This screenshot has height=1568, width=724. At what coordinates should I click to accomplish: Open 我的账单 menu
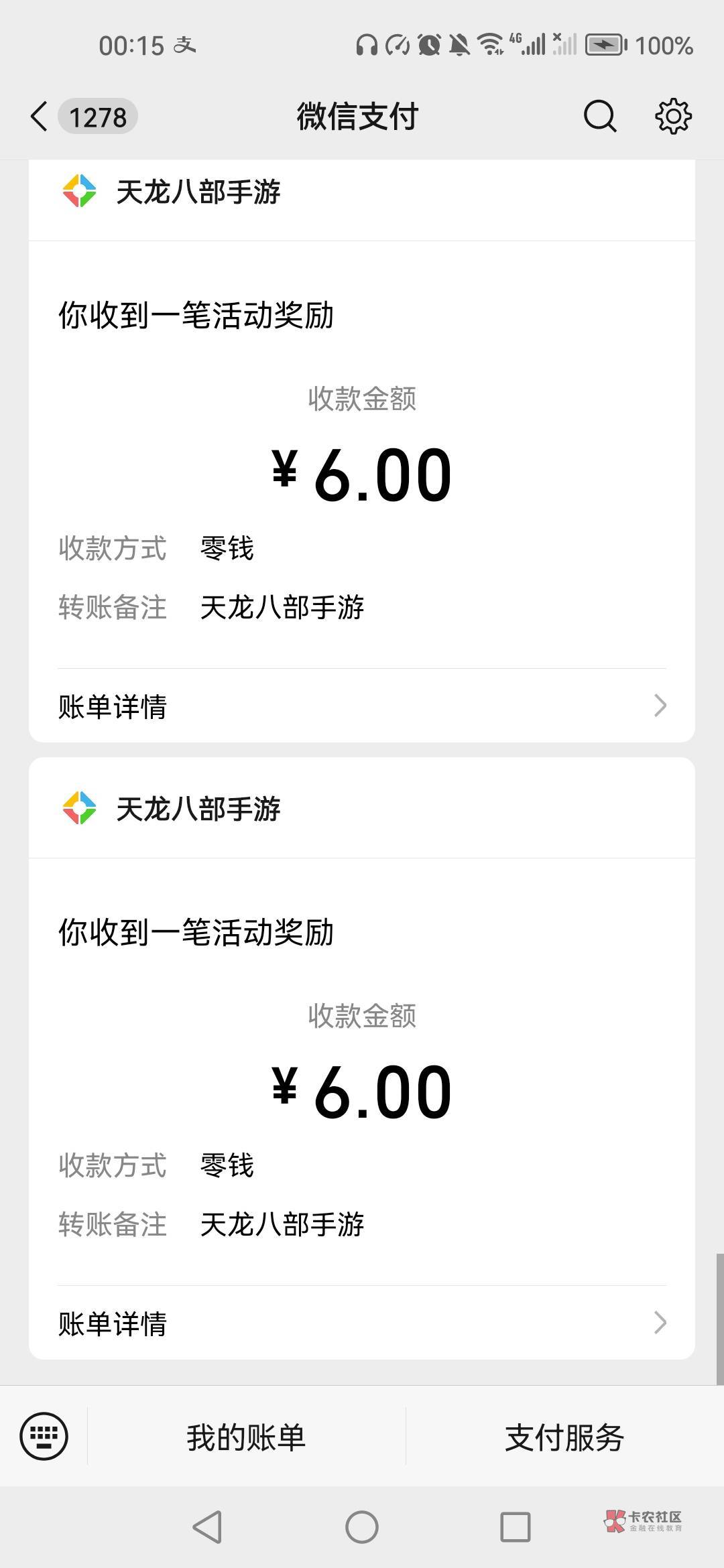tap(246, 1437)
